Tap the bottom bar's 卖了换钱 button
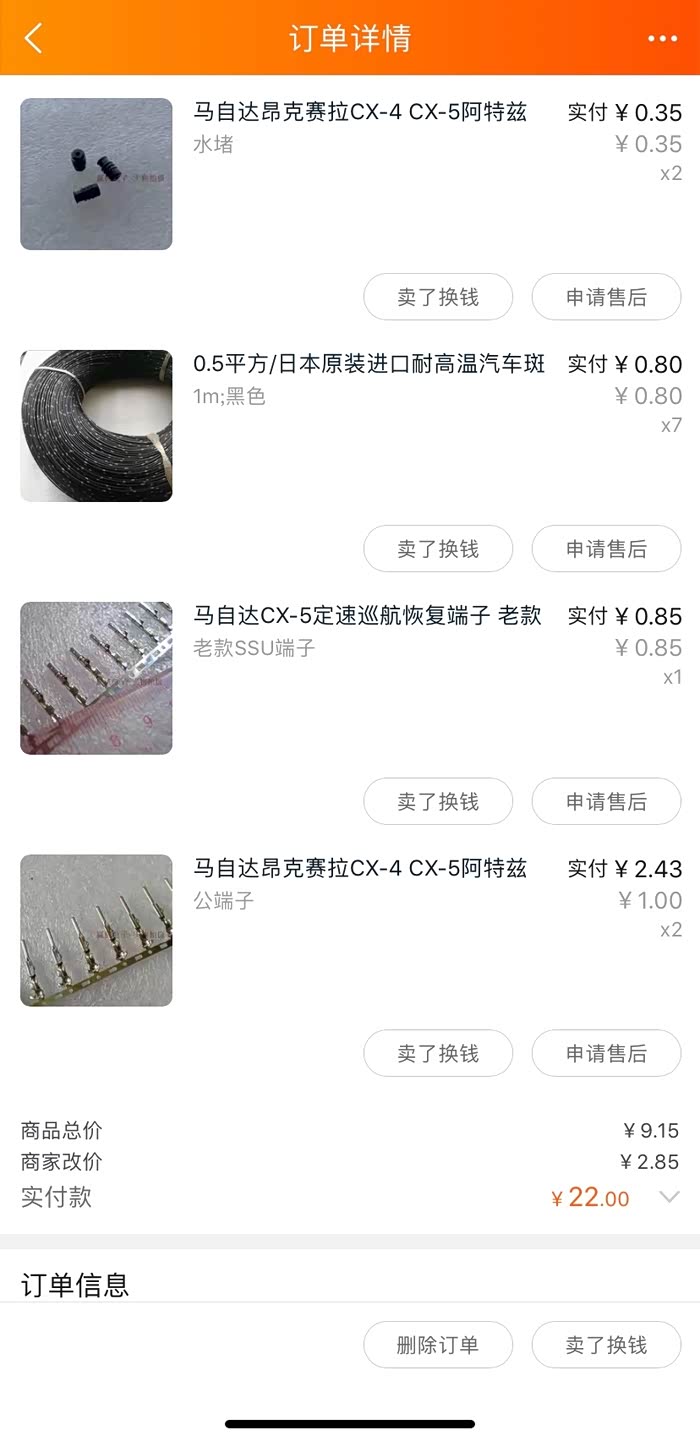The image size is (700, 1441). pyautogui.click(x=606, y=1345)
